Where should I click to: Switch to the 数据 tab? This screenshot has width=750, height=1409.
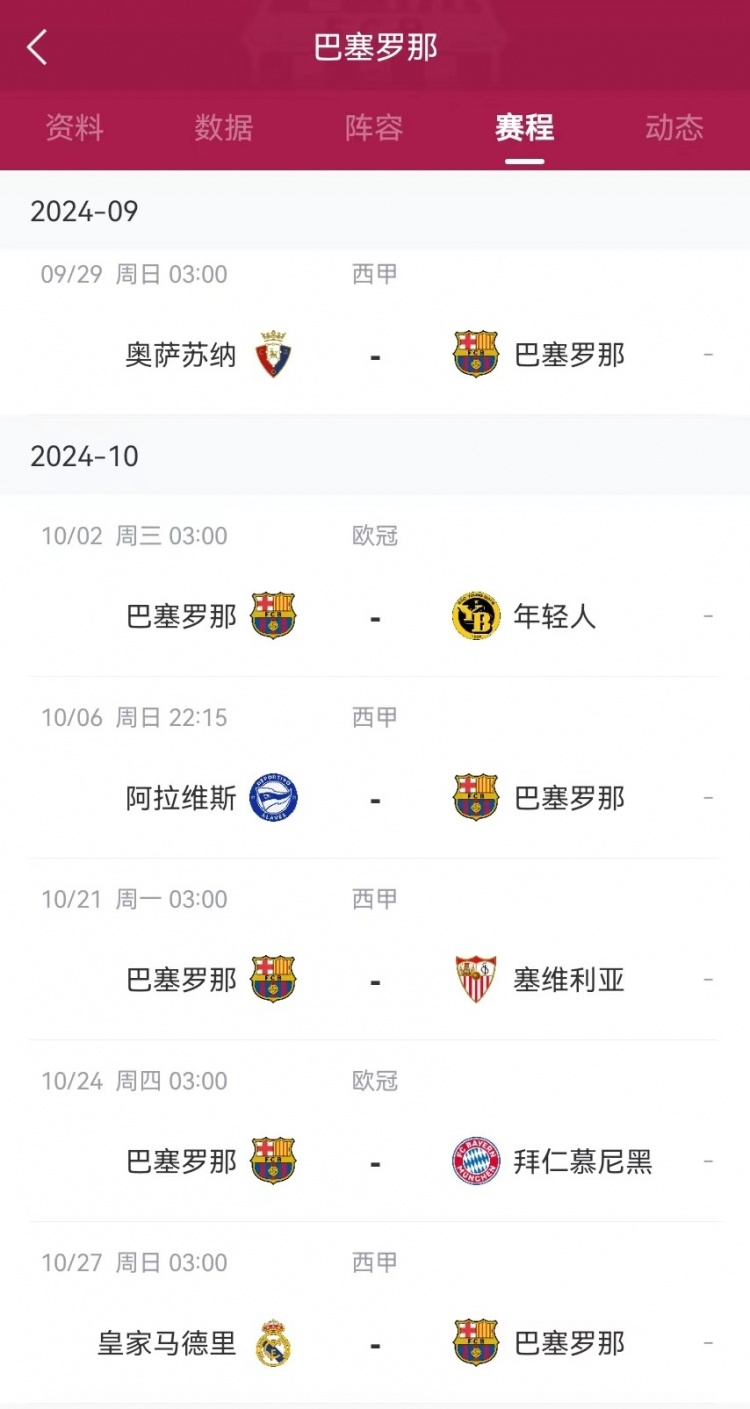[x=224, y=128]
